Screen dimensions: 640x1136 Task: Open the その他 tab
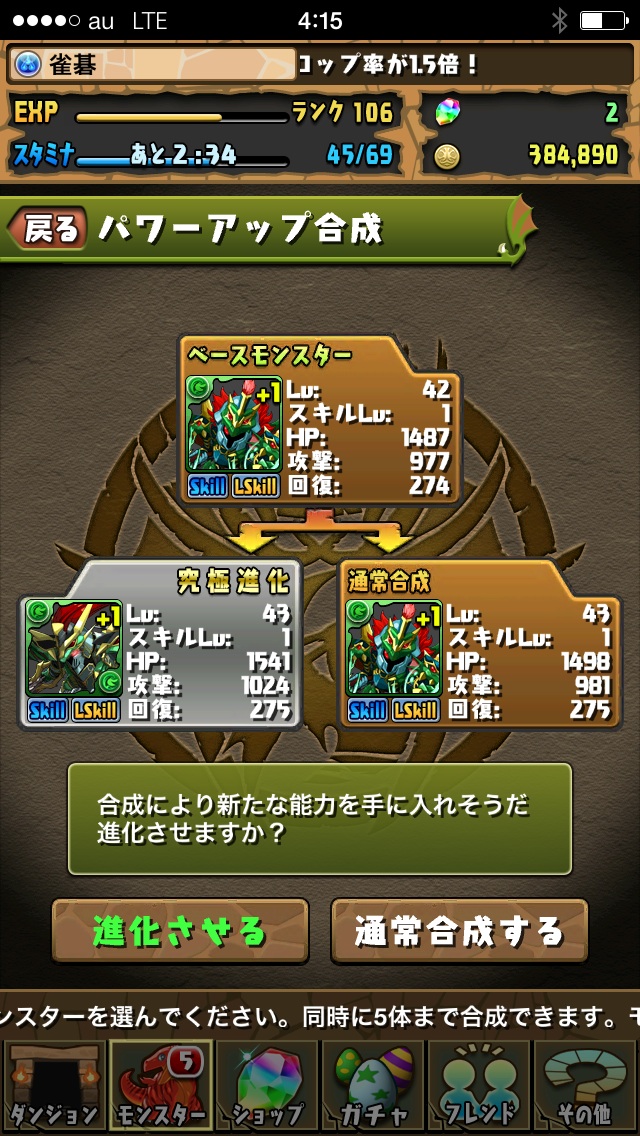point(586,1086)
